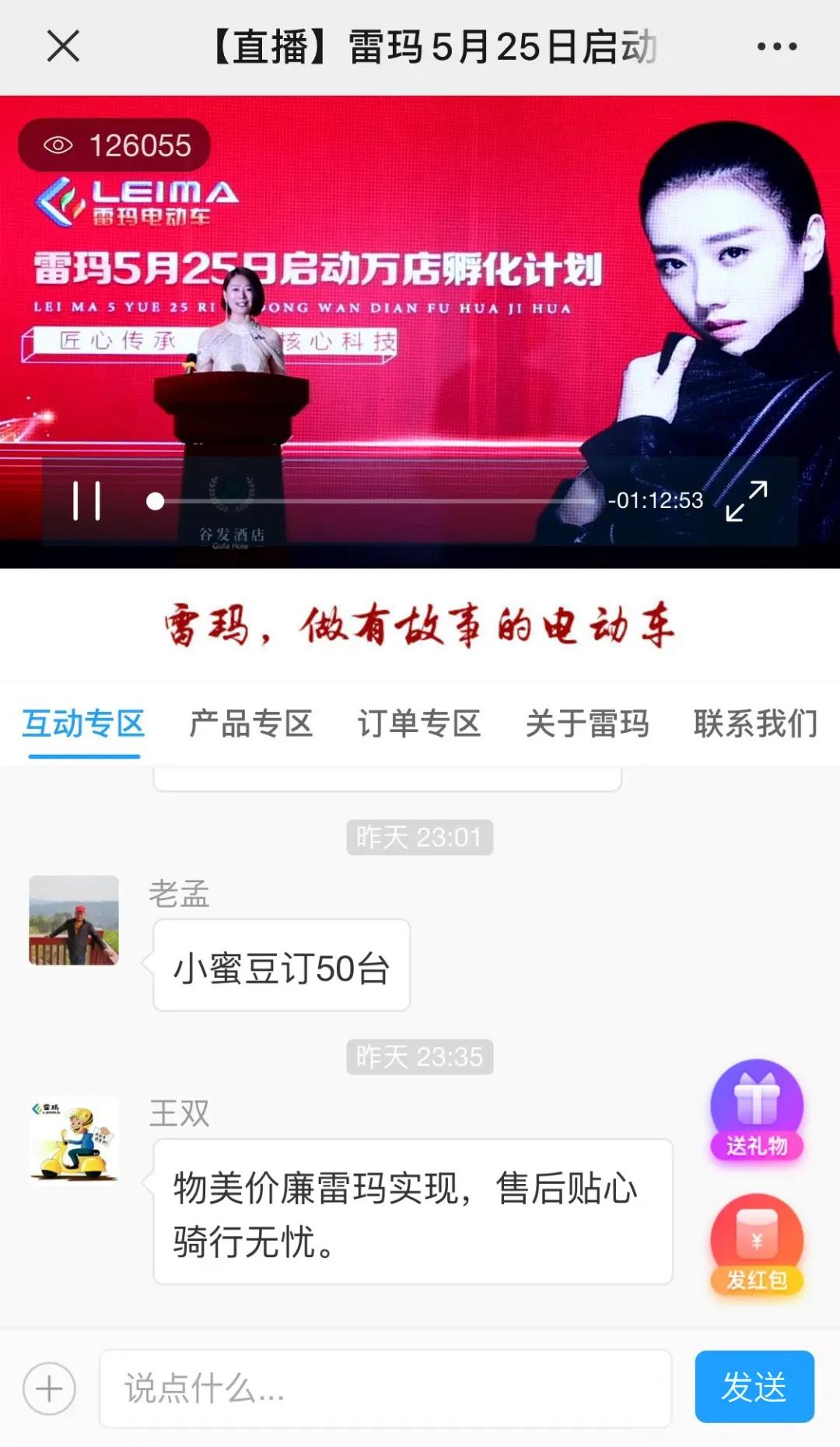
Task: Send a red packet with 发红包
Action: coord(756,1245)
